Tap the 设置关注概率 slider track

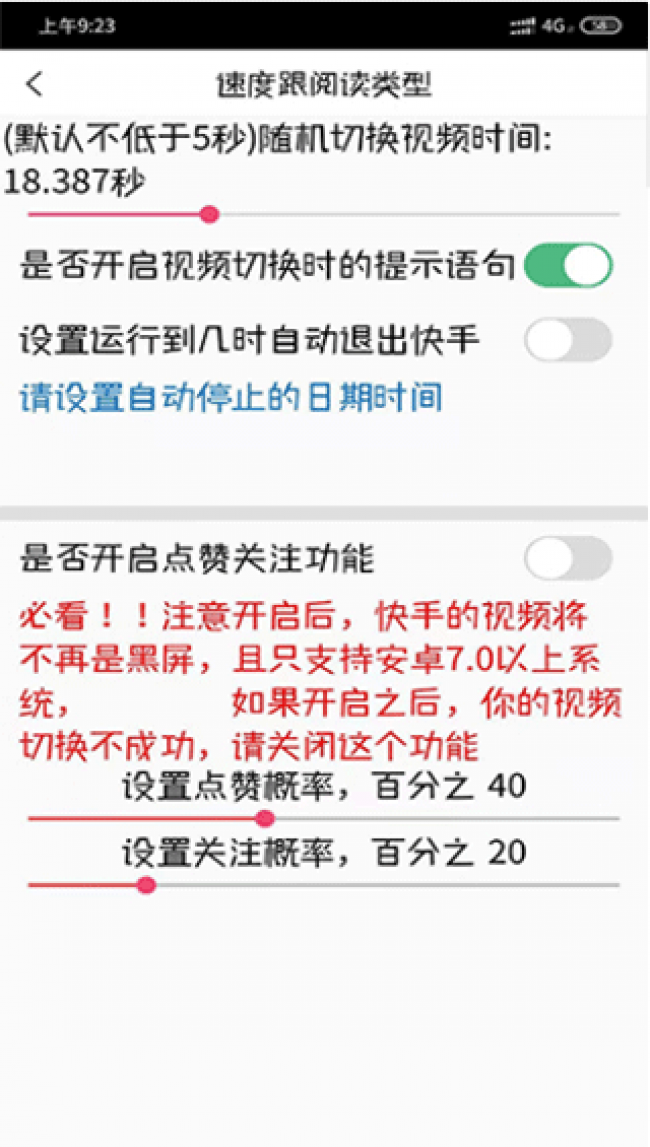[400, 885]
